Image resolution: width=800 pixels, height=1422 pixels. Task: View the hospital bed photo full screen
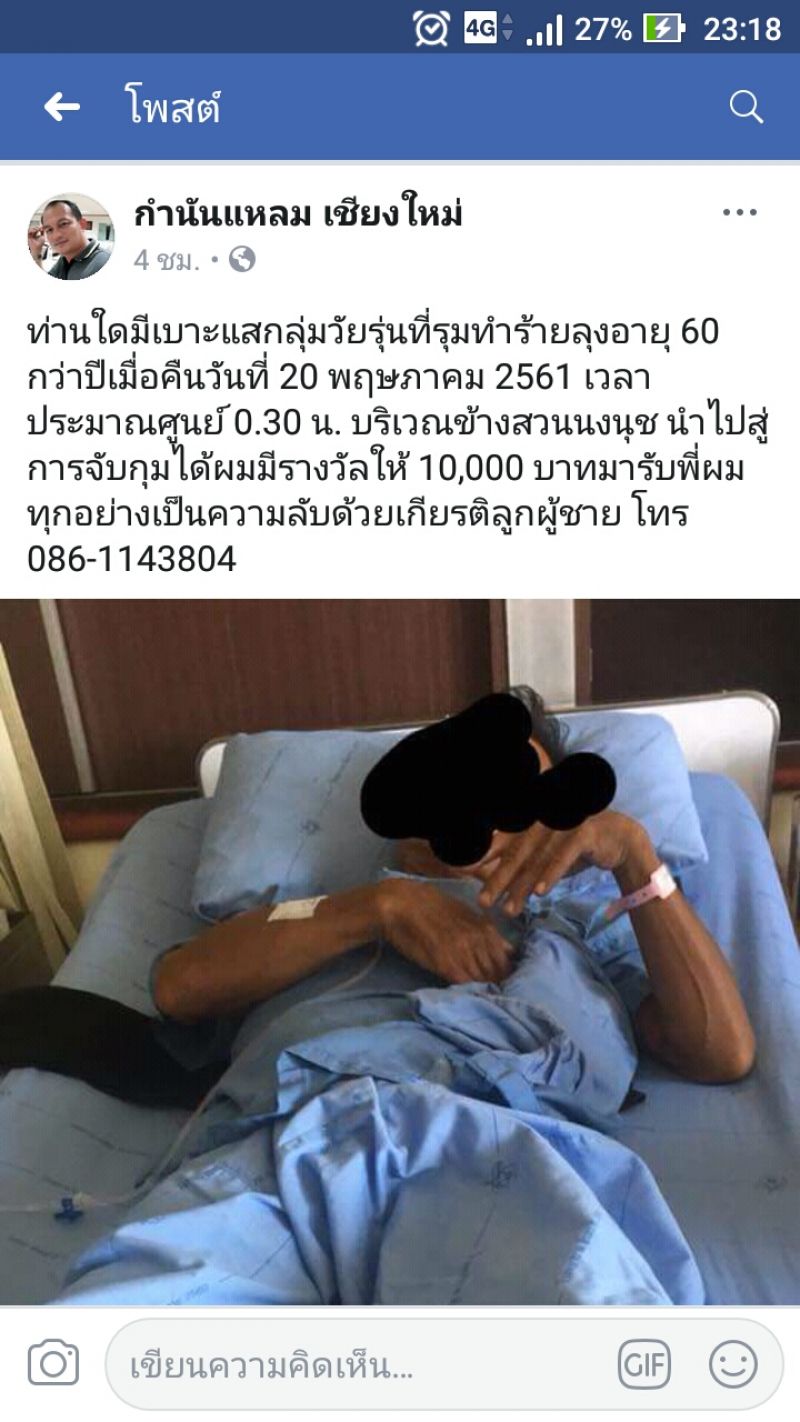400,950
